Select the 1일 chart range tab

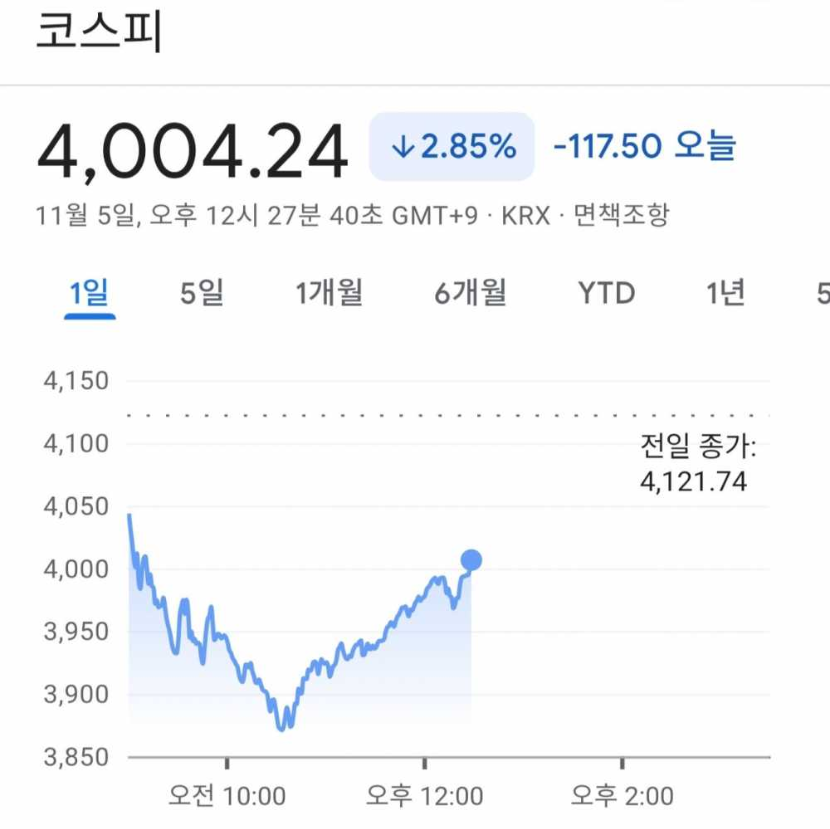point(90,293)
